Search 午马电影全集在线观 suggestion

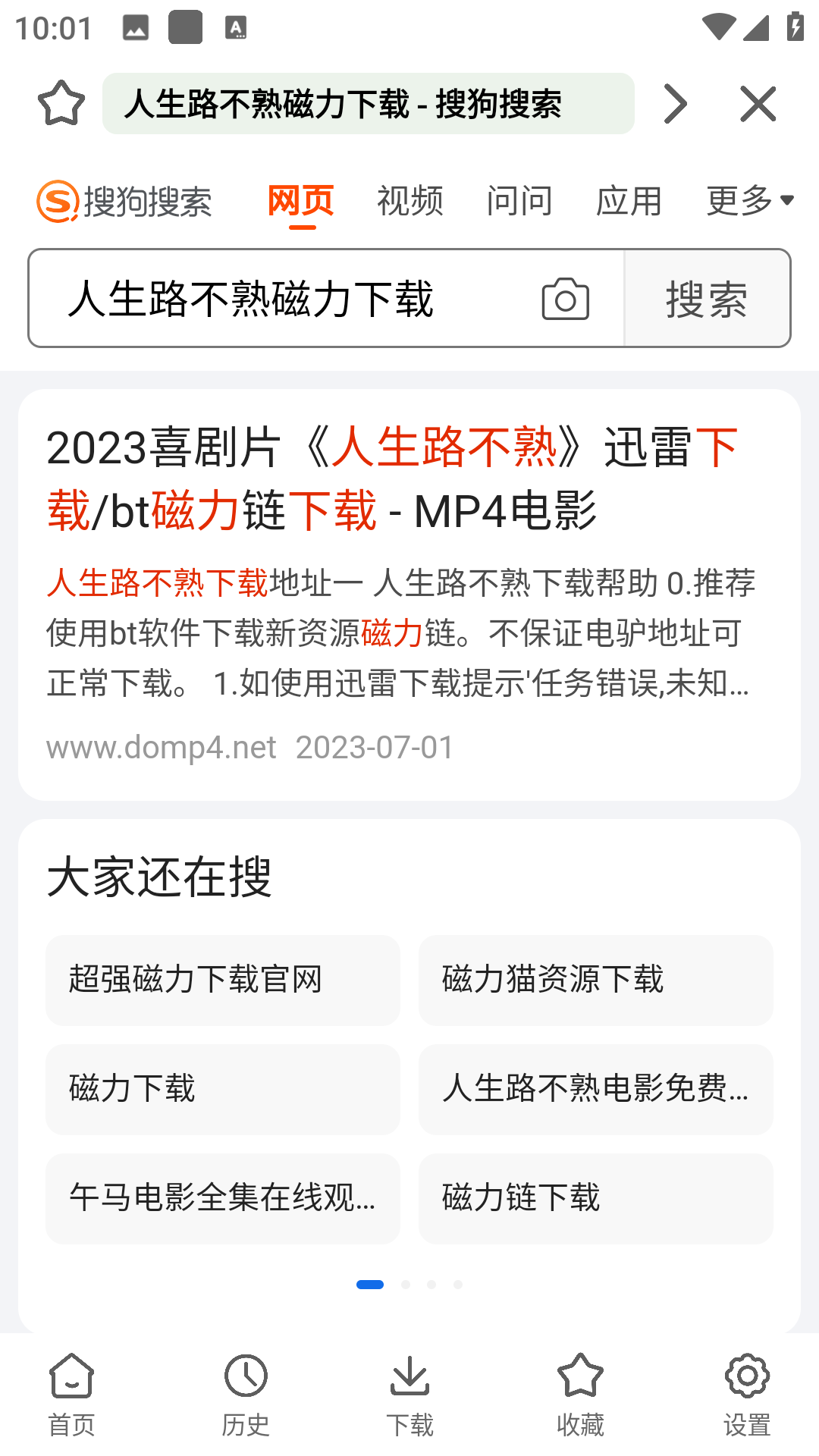pyautogui.click(x=223, y=1198)
